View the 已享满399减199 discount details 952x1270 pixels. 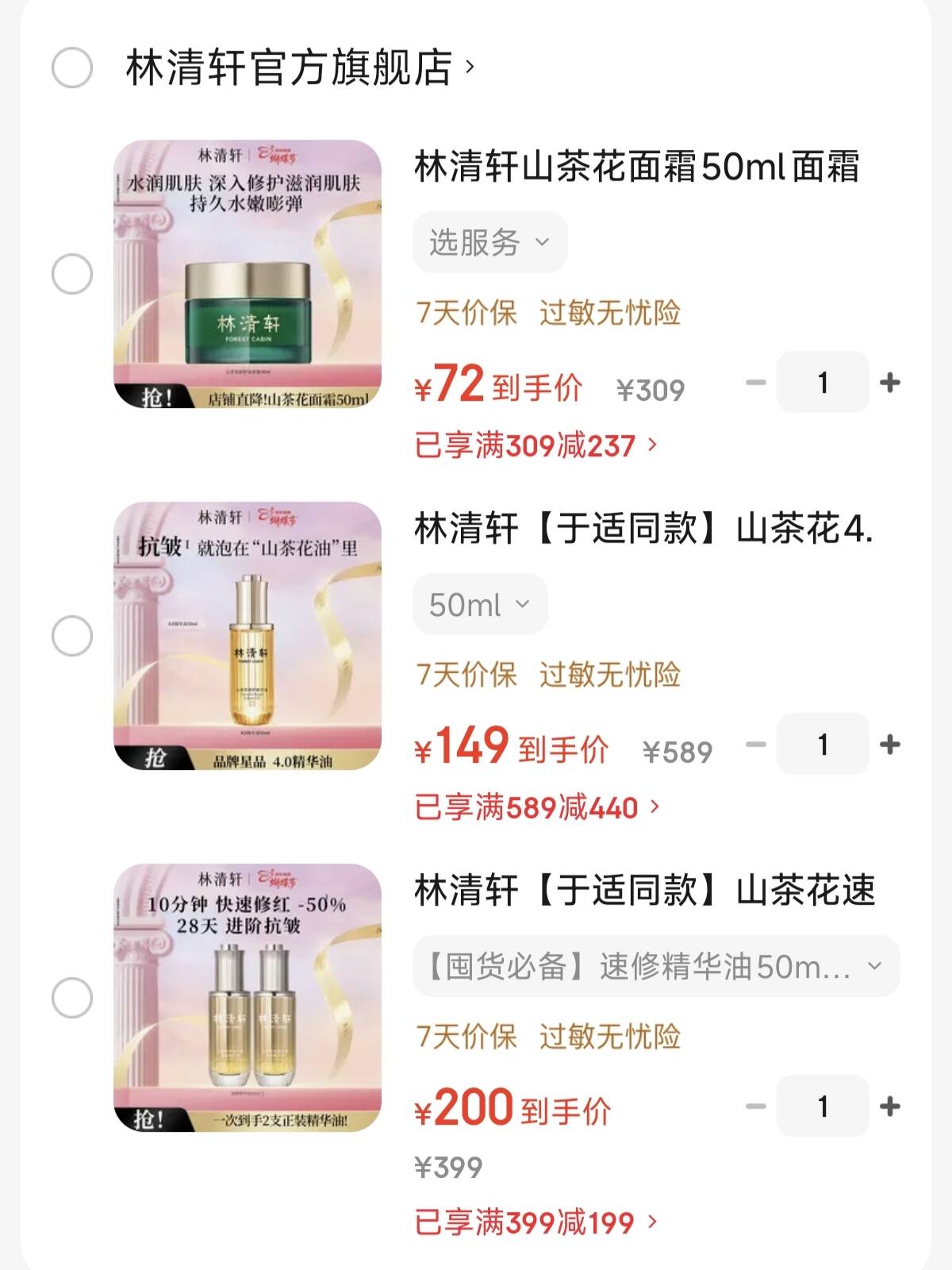(536, 1222)
